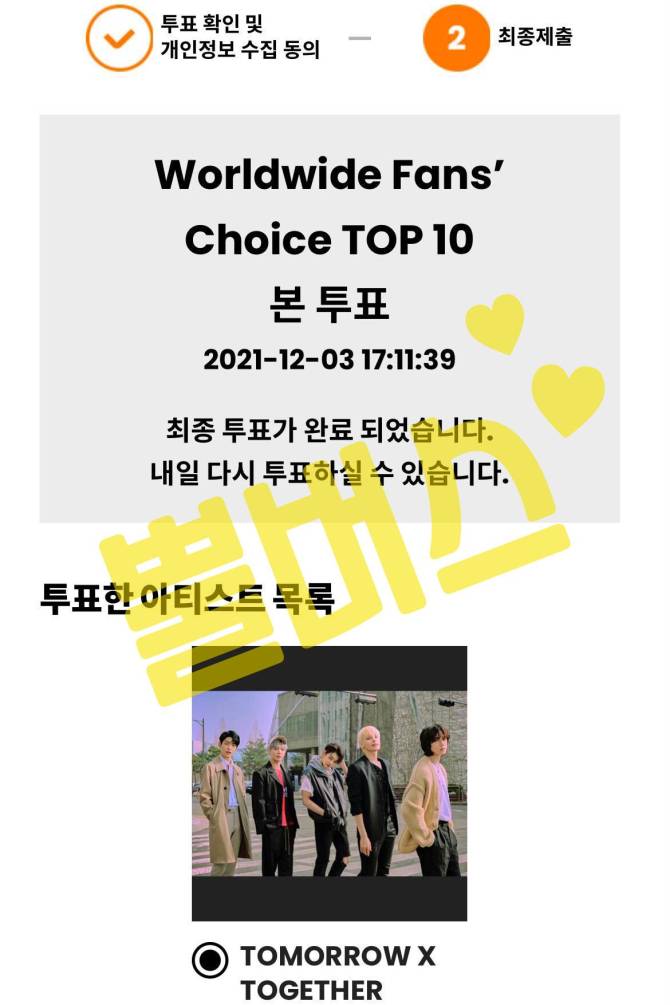Select the TOMORROW X TOGETHER radio button
The width and height of the screenshot is (670, 1005).
(x=210, y=961)
